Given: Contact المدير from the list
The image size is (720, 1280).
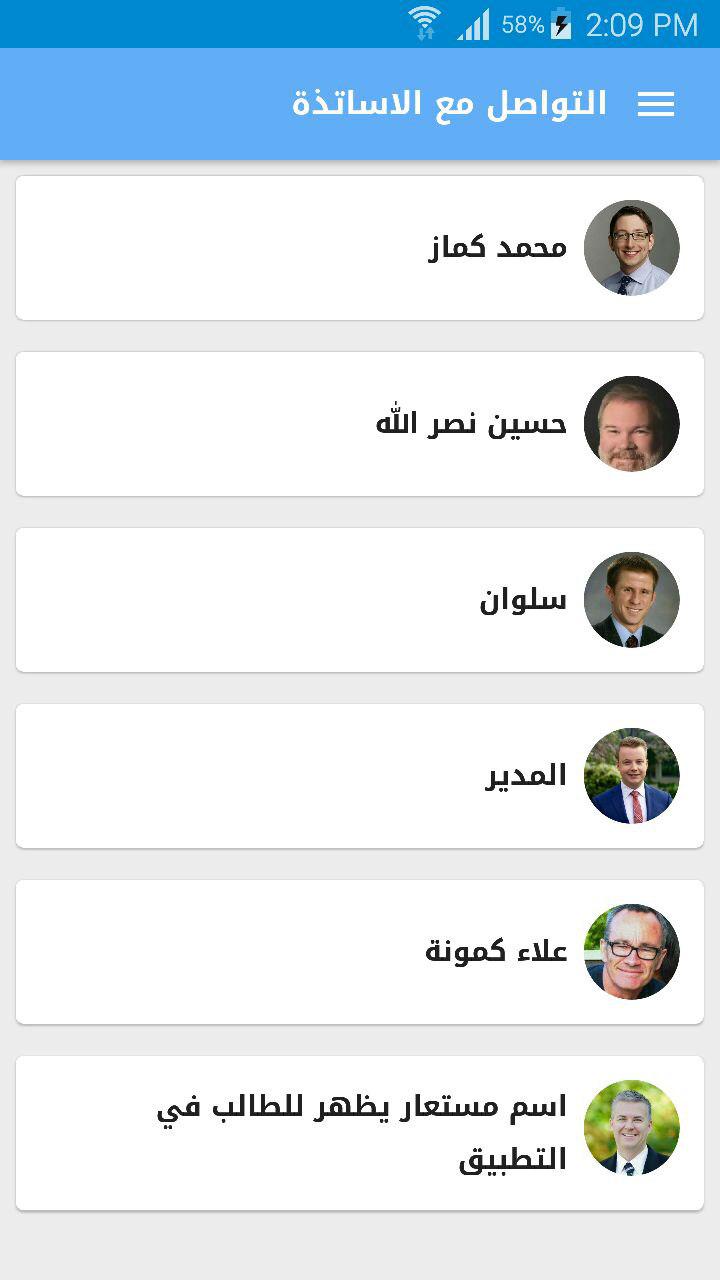Looking at the screenshot, I should [x=360, y=776].
